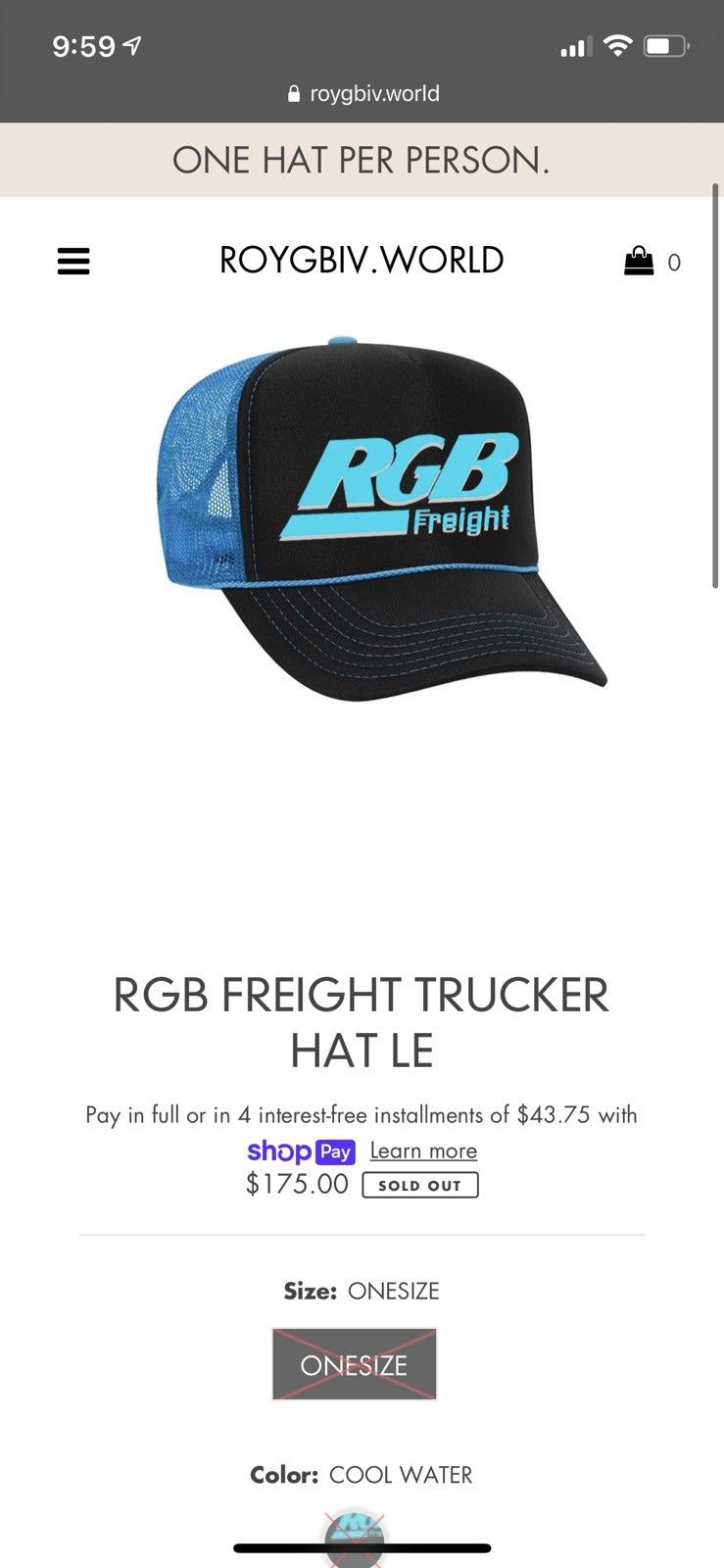Screen dimensions: 724x1568
Task: Open the shopping bag cart
Action: [640, 259]
